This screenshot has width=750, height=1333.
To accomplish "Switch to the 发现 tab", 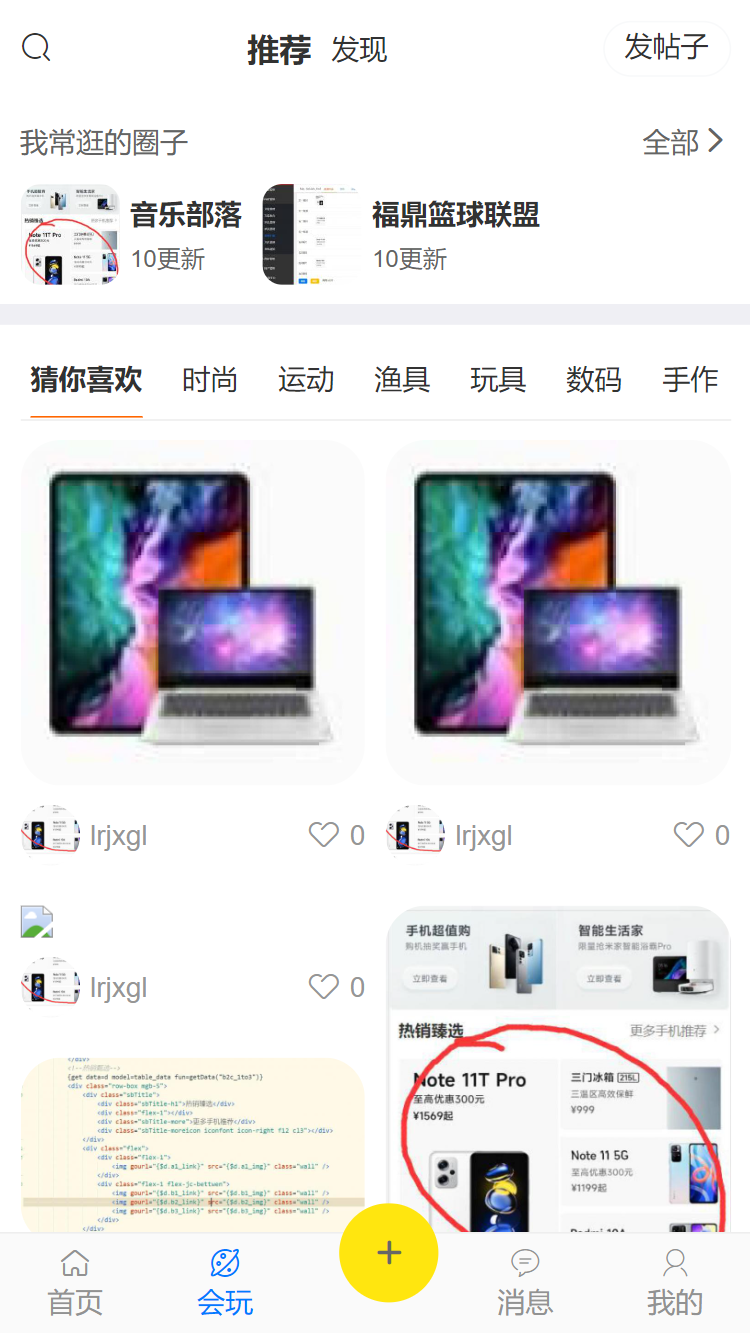I will click(359, 50).
